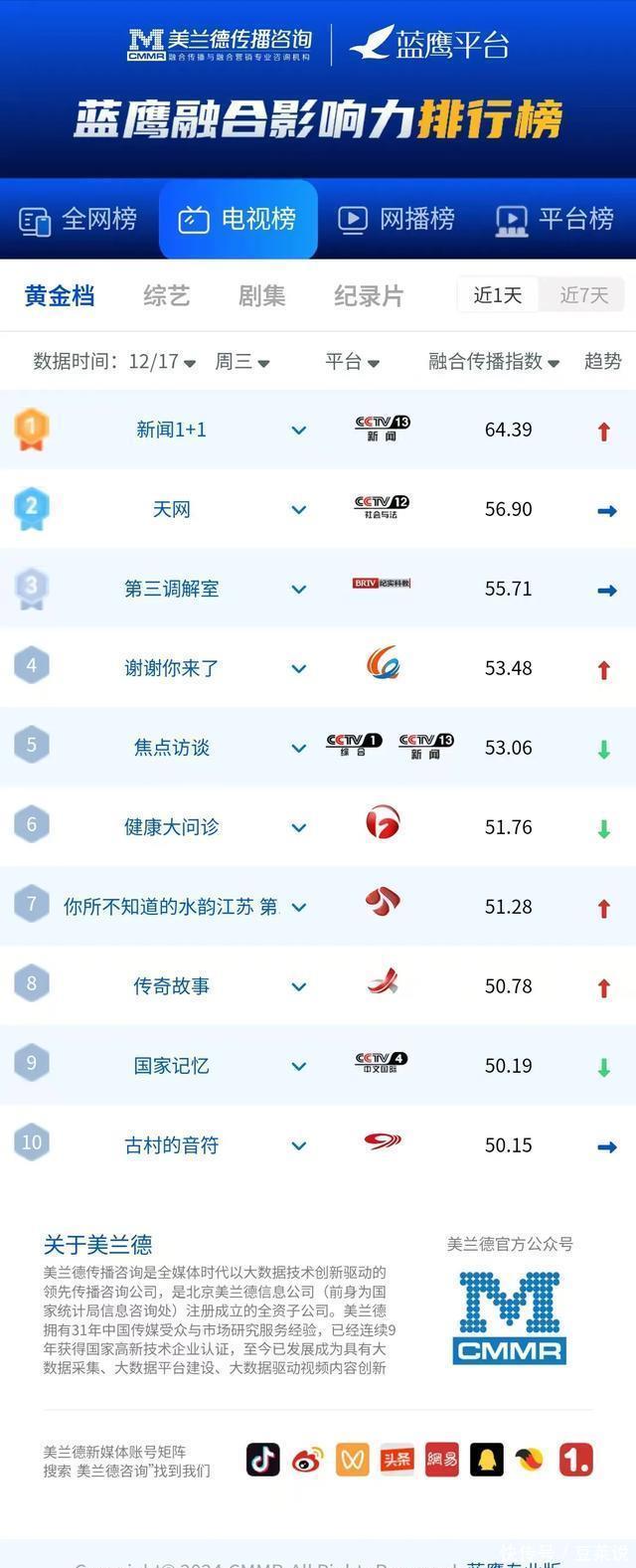Expand details for 健康大问诊
Viewport: 636px width, 1568px height.
pos(298,828)
